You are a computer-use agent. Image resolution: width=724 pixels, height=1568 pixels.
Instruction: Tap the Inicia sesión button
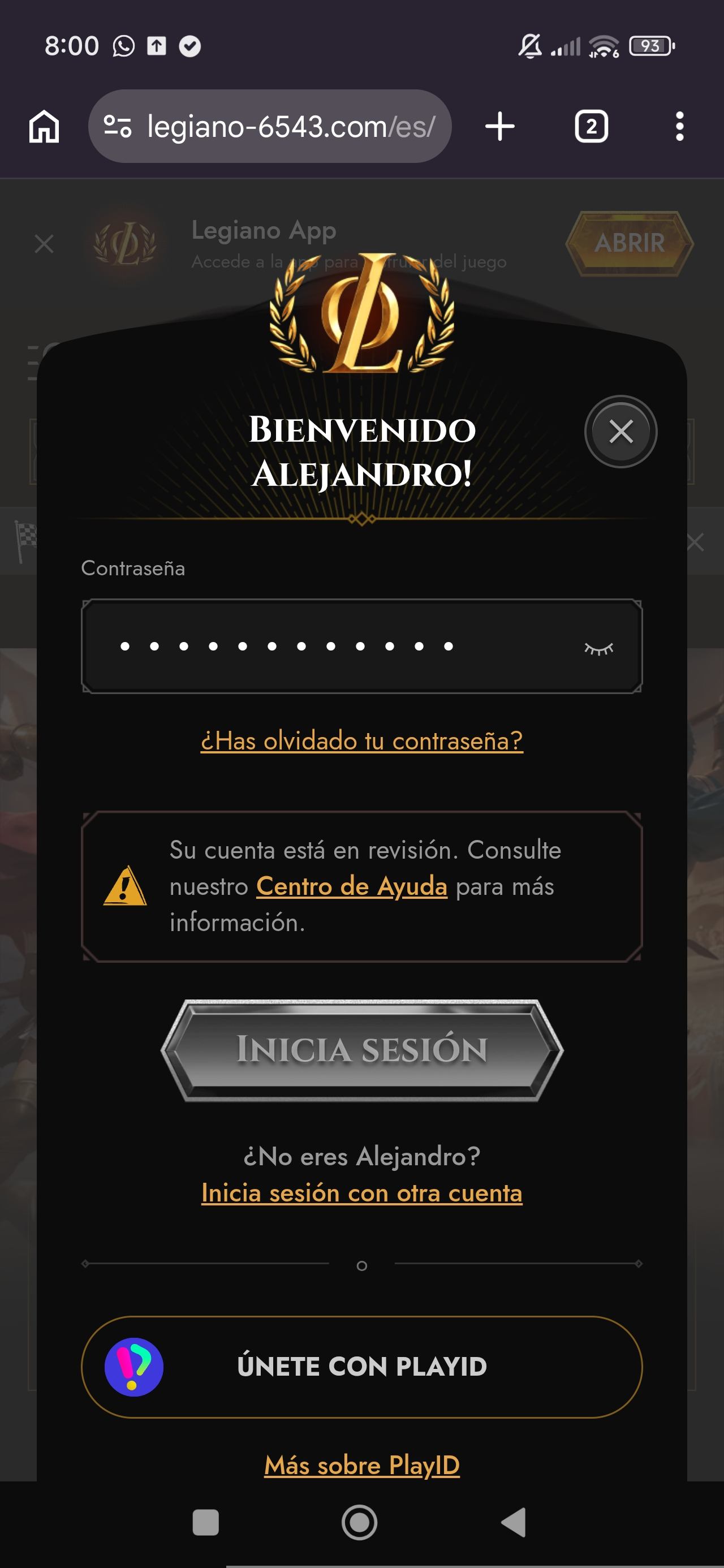coord(361,1049)
